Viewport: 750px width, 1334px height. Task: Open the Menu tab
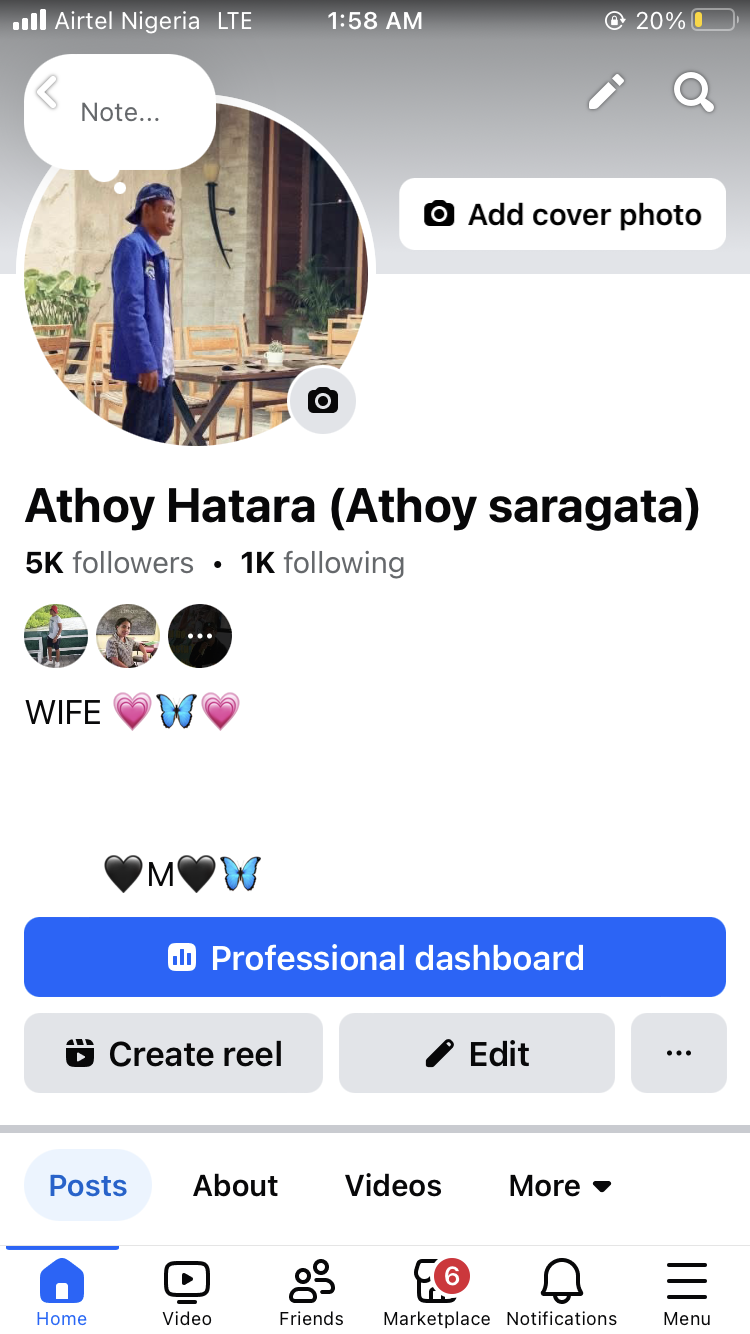pyautogui.click(x=687, y=1292)
